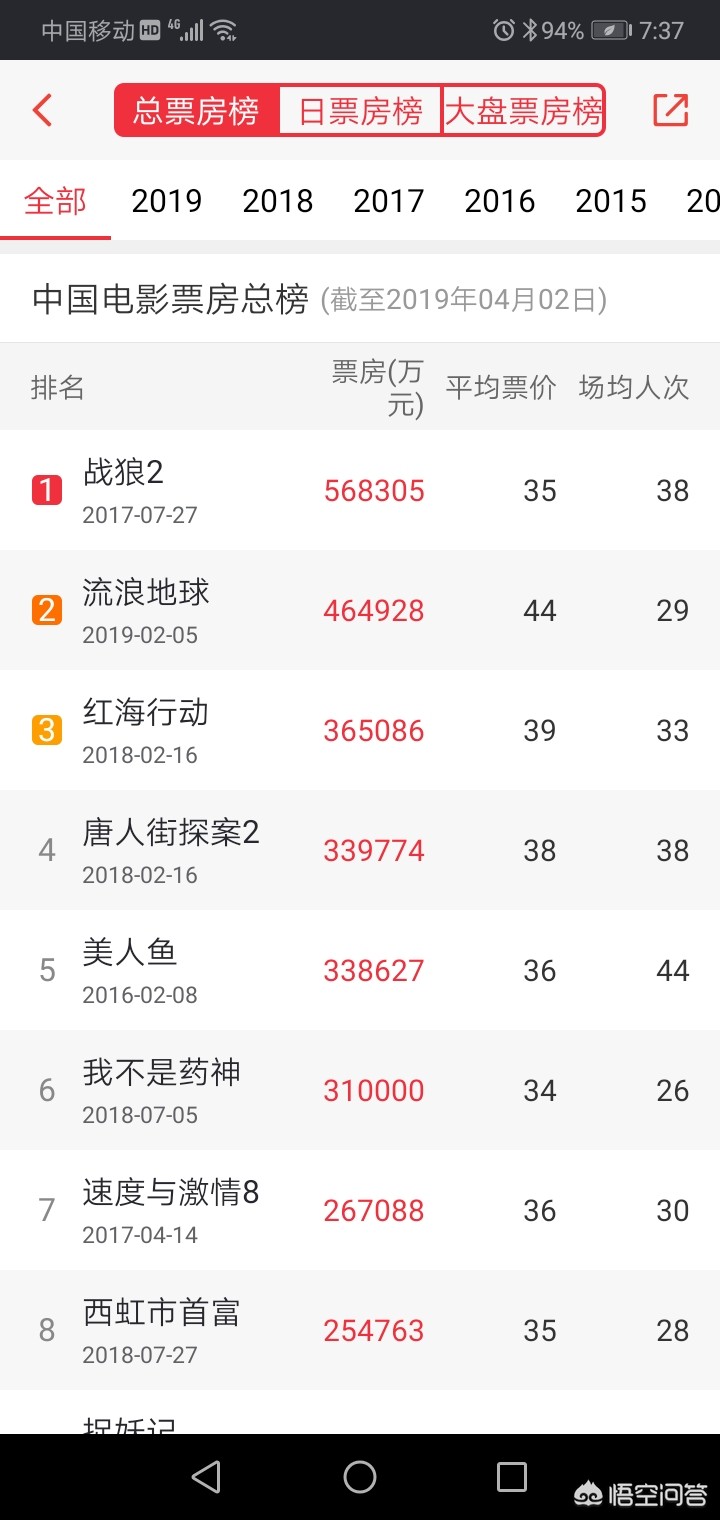
Task: Filter by year 2018
Action: (278, 201)
